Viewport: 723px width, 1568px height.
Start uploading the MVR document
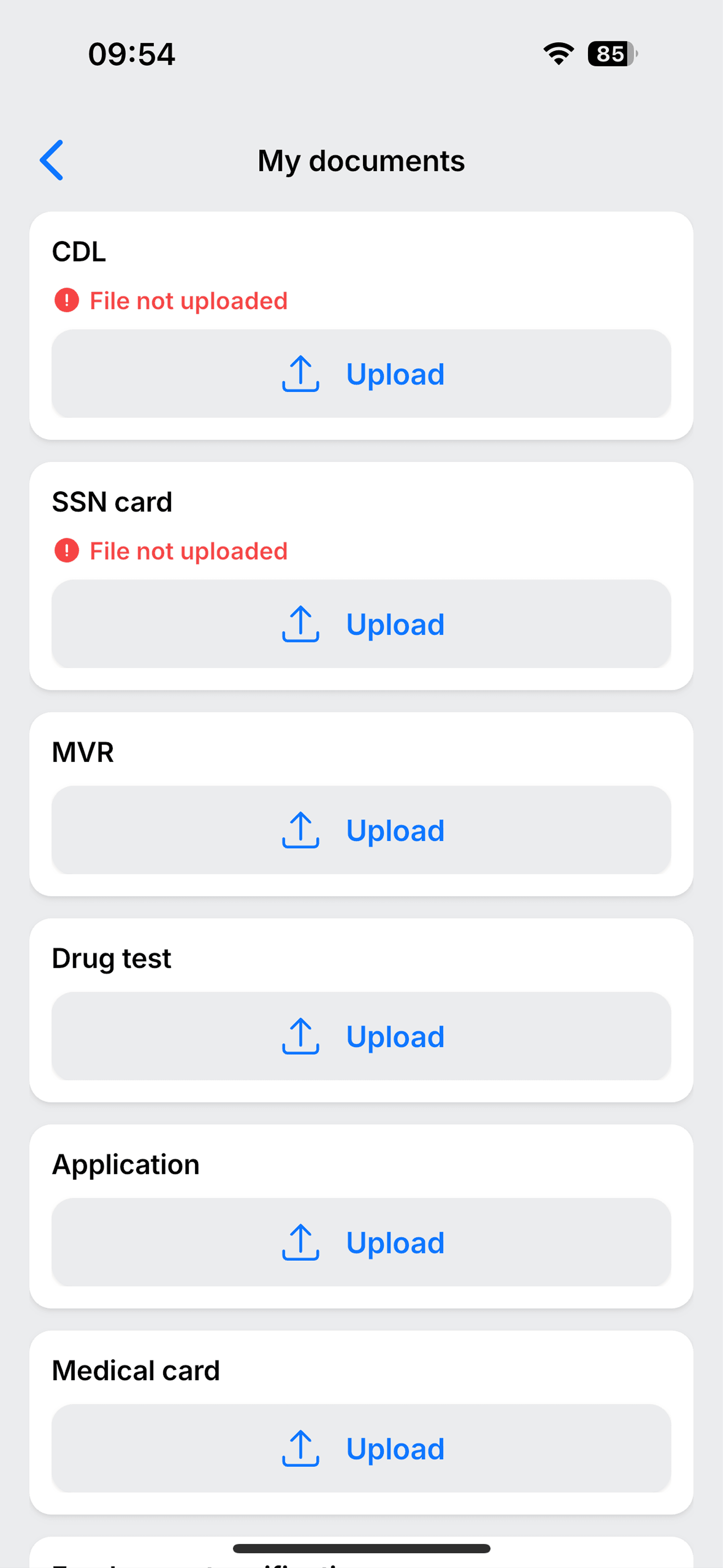361,830
